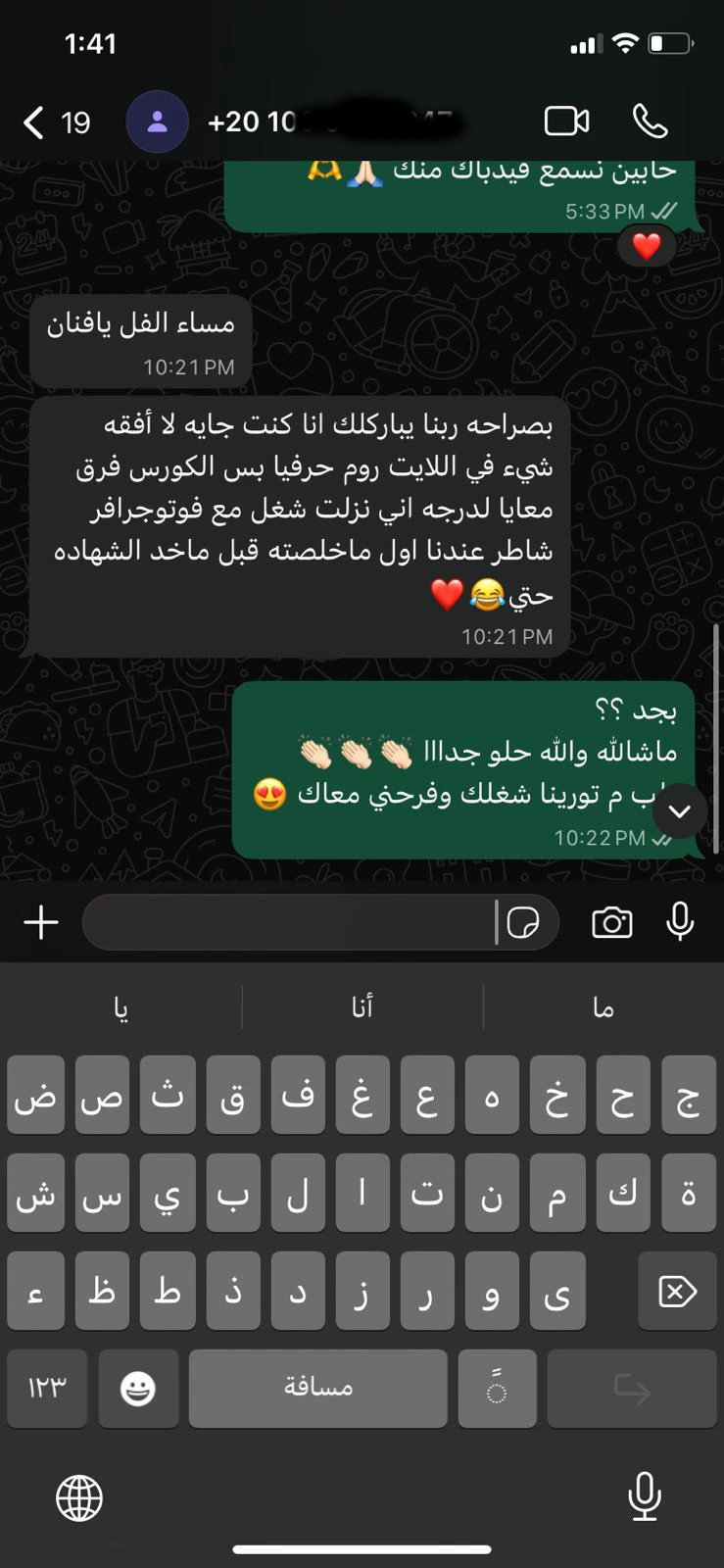Viewport: 724px width, 1568px height.
Task: Focus the message text field
Action: [x=289, y=922]
